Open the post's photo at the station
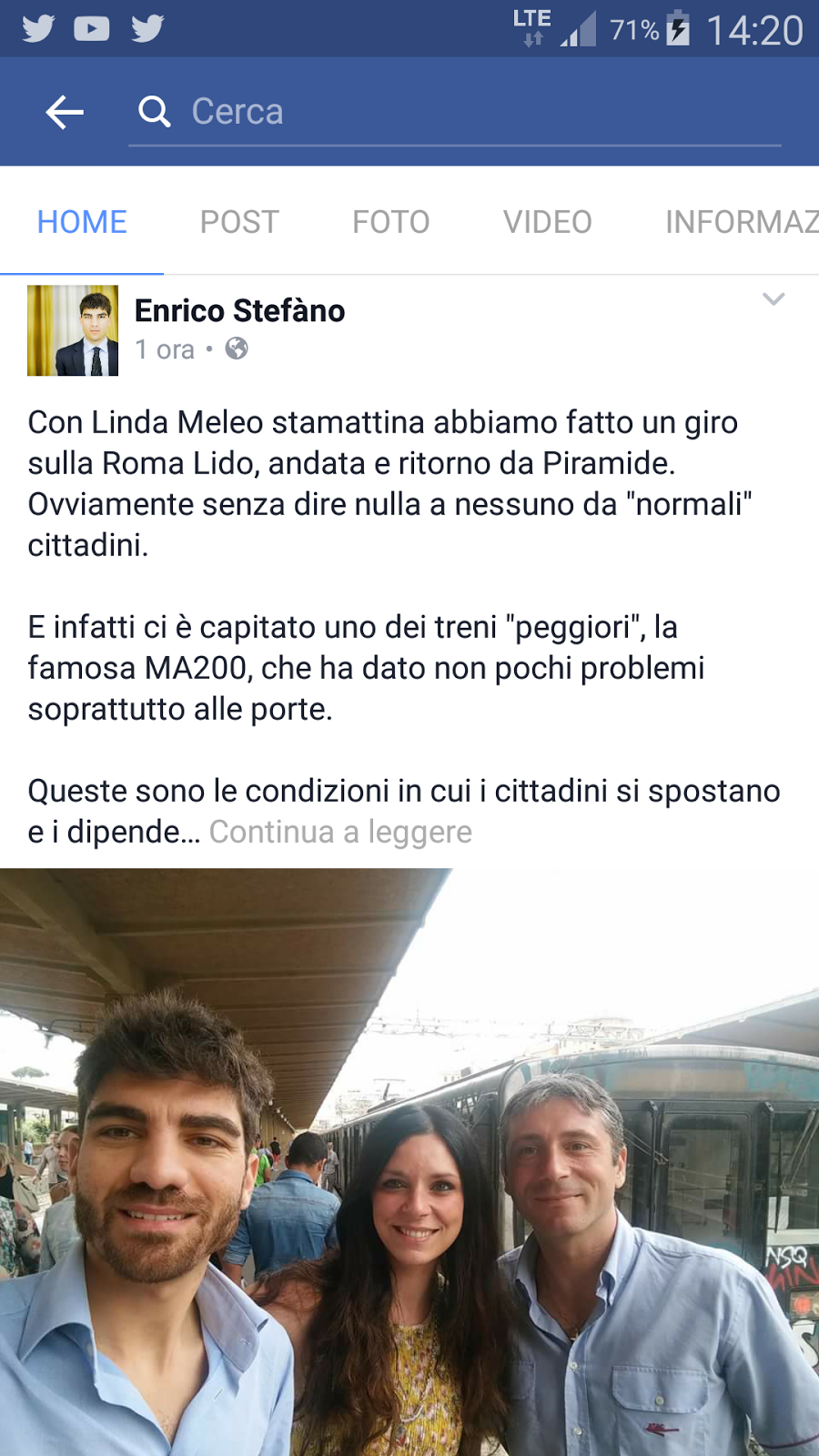 (409, 1160)
